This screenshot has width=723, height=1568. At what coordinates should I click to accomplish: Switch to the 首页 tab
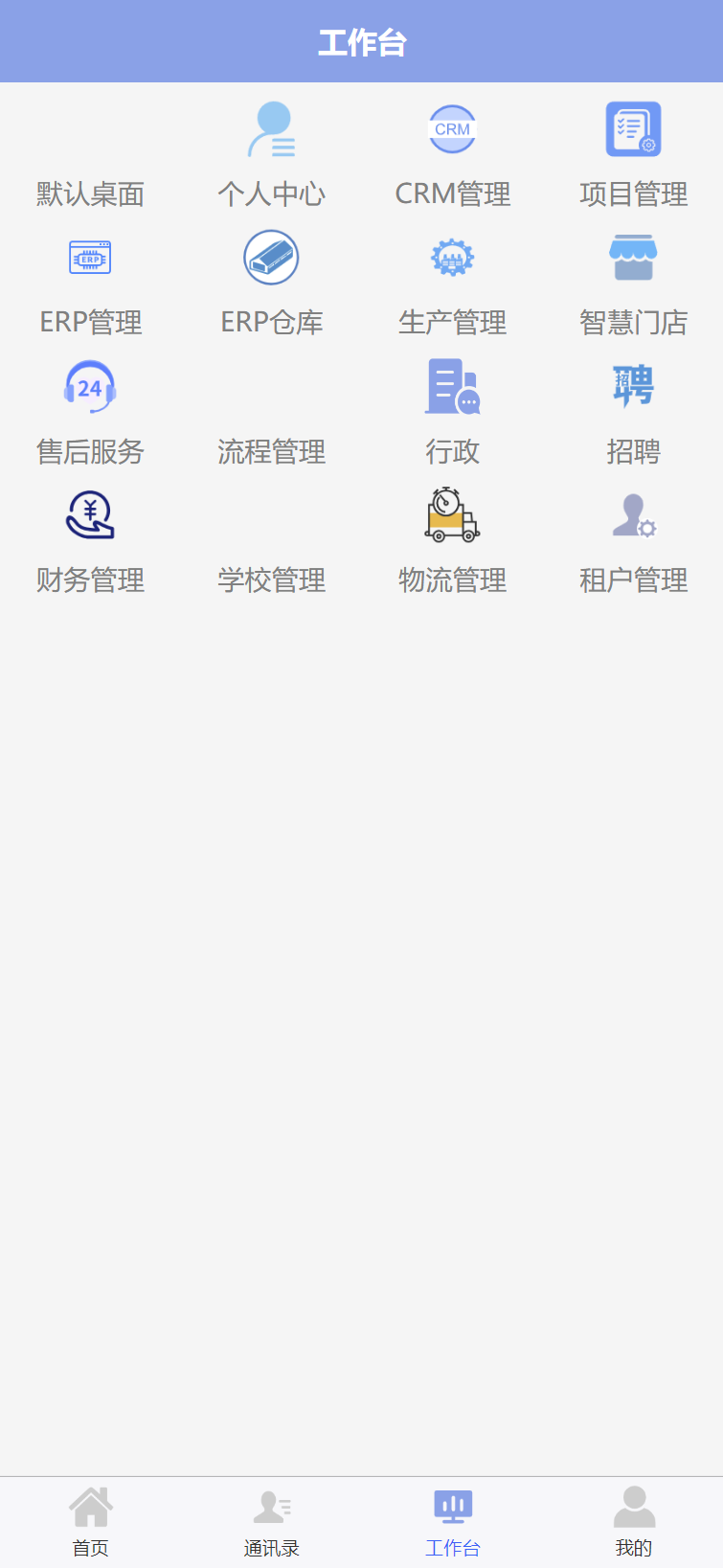[x=90, y=1522]
